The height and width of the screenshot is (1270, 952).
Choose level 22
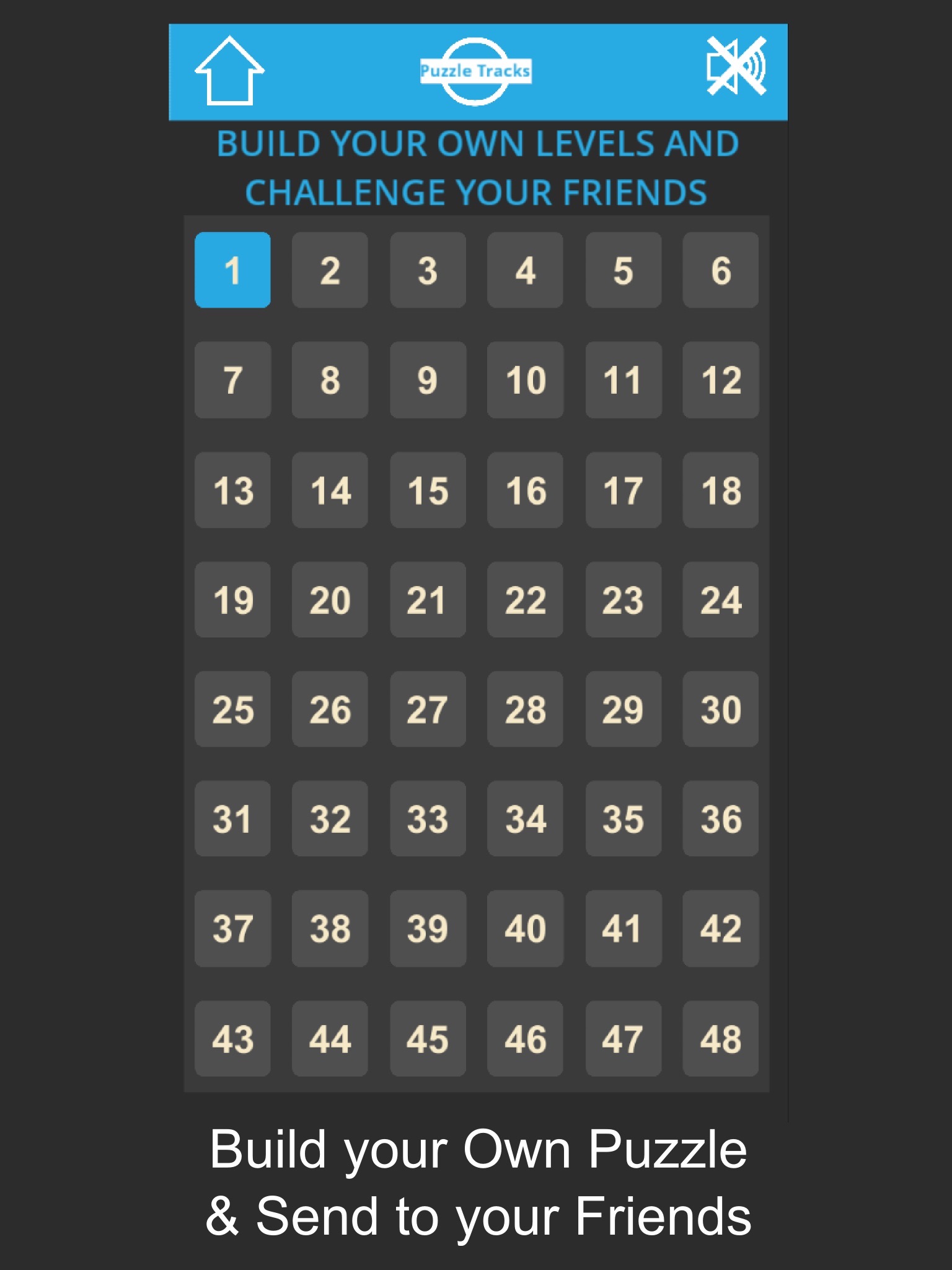point(525,600)
